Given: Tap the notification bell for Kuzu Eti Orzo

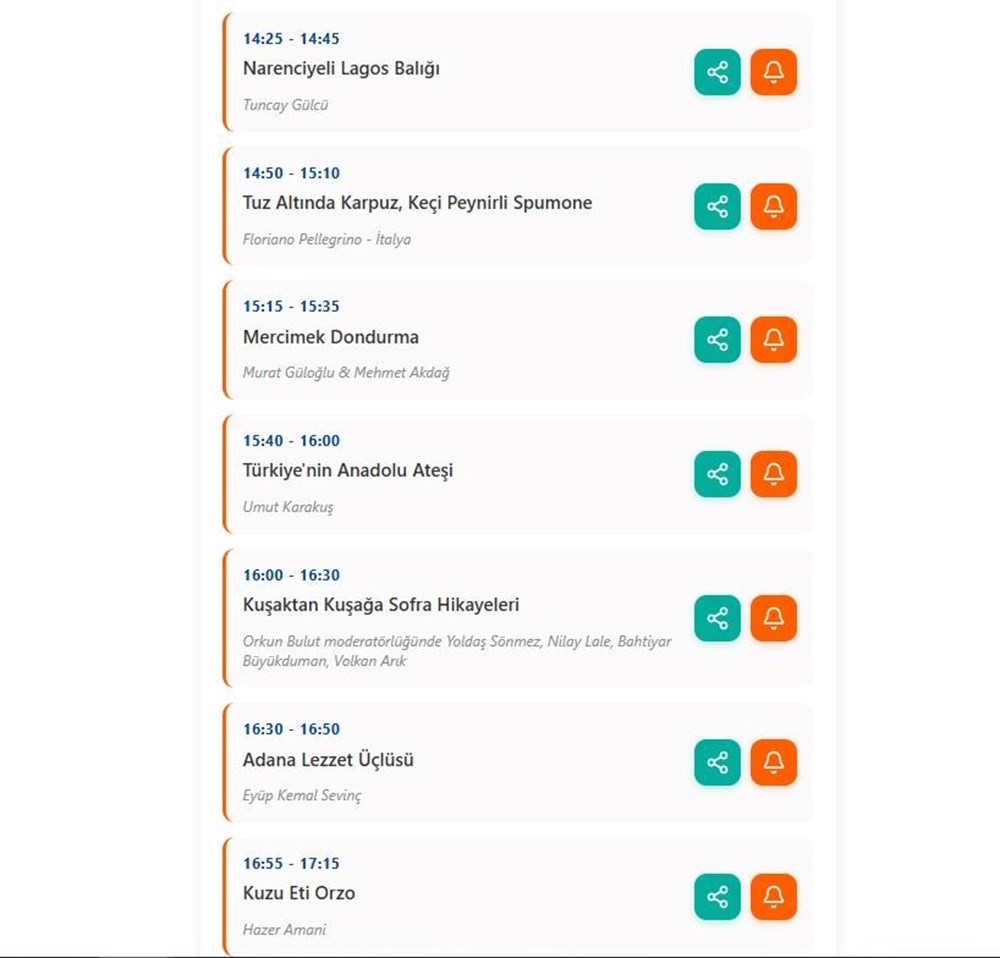Looking at the screenshot, I should [x=773, y=897].
